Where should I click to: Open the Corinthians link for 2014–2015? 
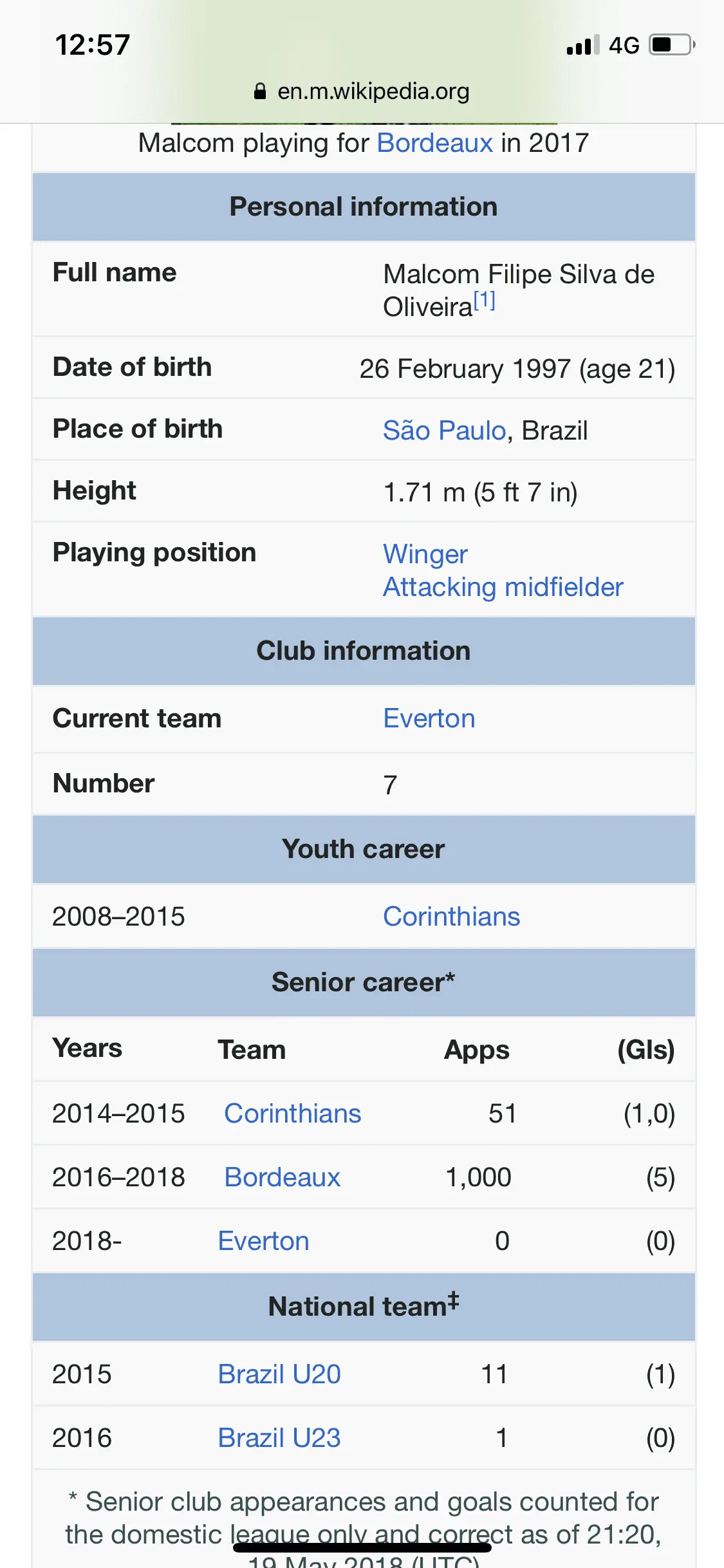pyautogui.click(x=292, y=1114)
